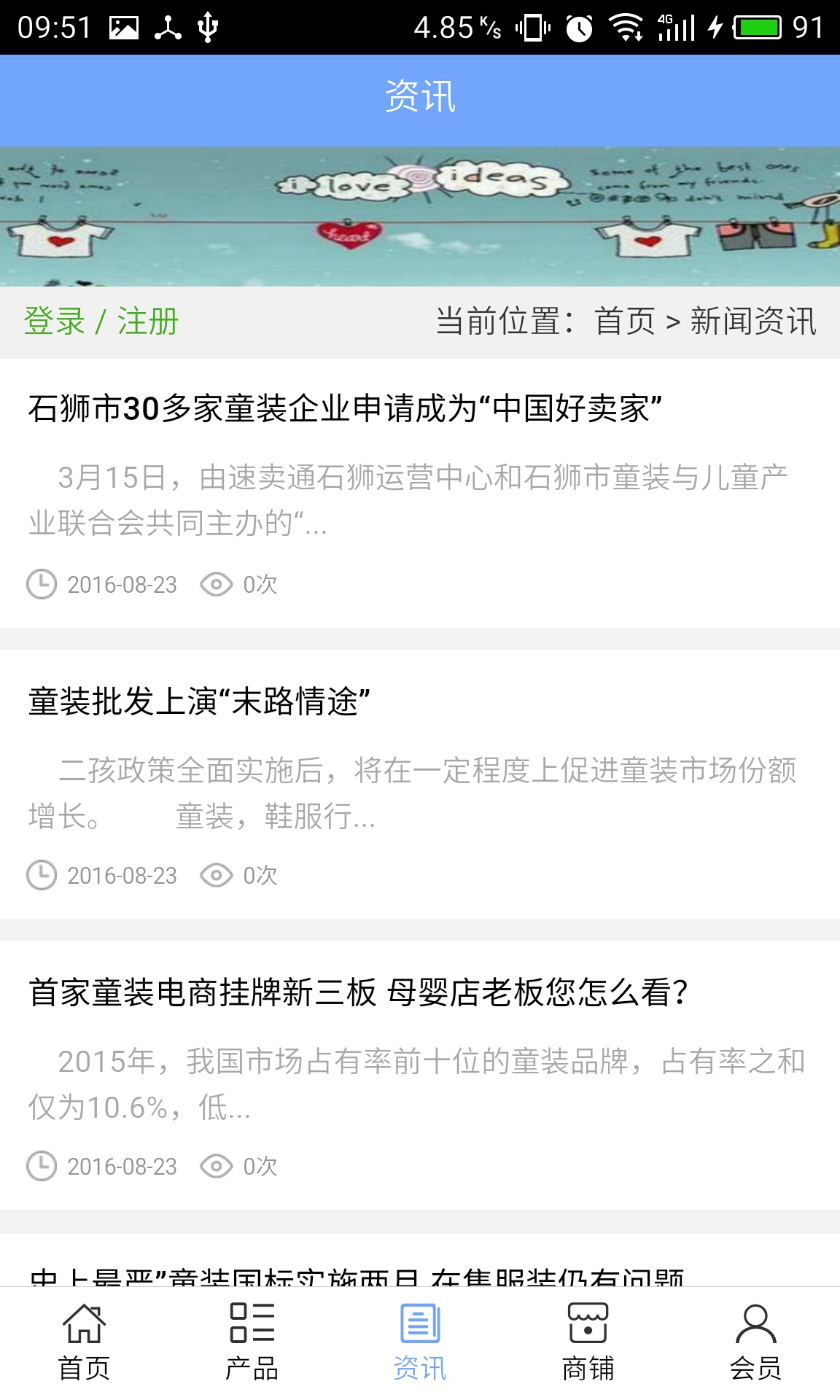Viewport: 840px width, 1400px height.
Task: Go to the 会员 tab
Action: [x=755, y=1342]
